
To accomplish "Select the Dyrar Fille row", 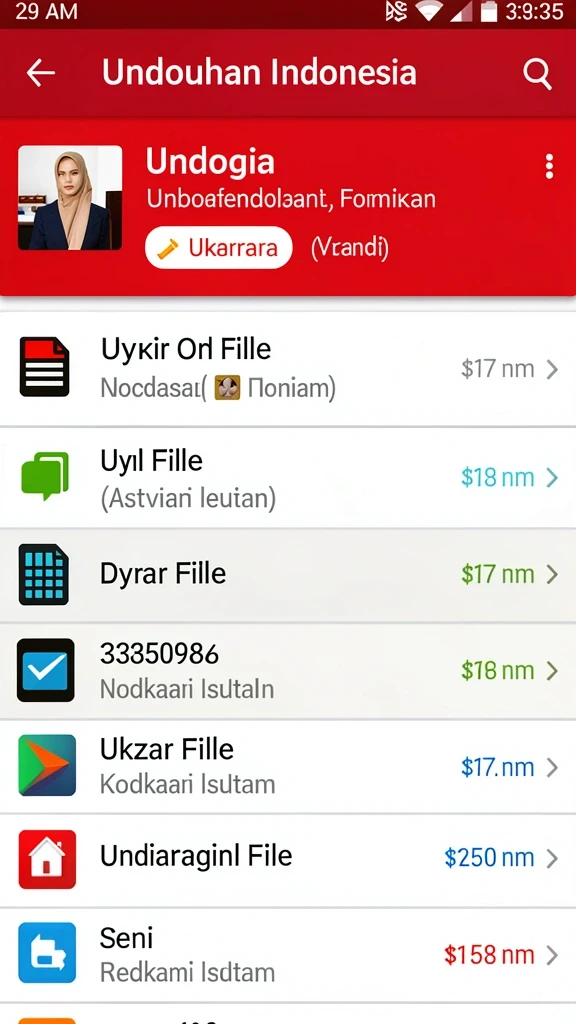I will (x=288, y=575).
